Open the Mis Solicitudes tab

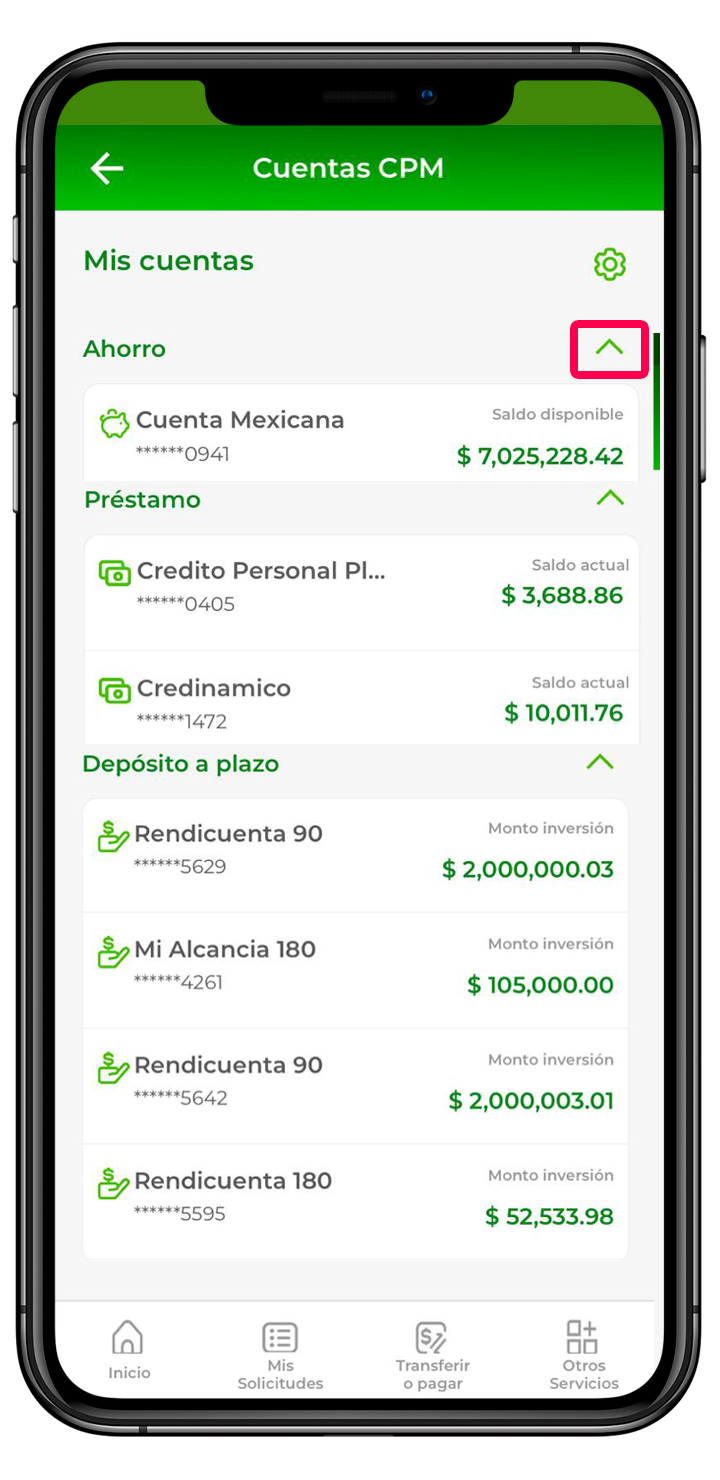pyautogui.click(x=280, y=1354)
